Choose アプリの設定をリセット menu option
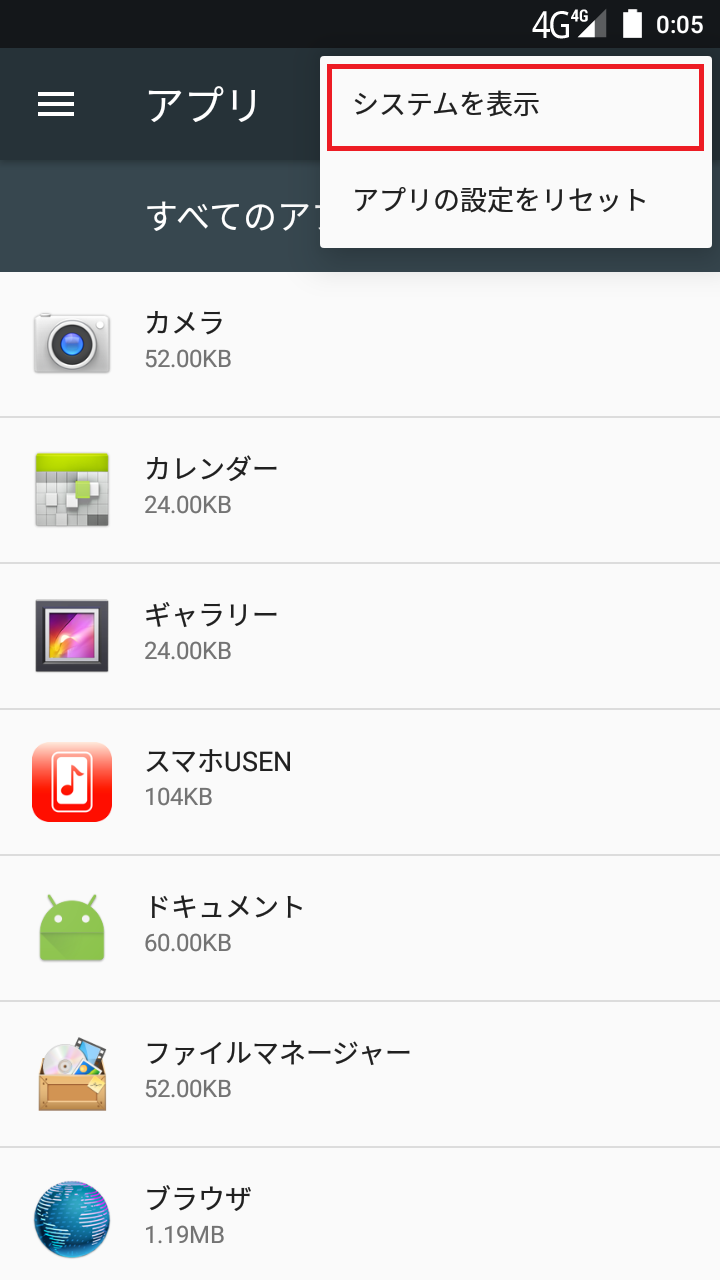The image size is (720, 1280). [516, 200]
